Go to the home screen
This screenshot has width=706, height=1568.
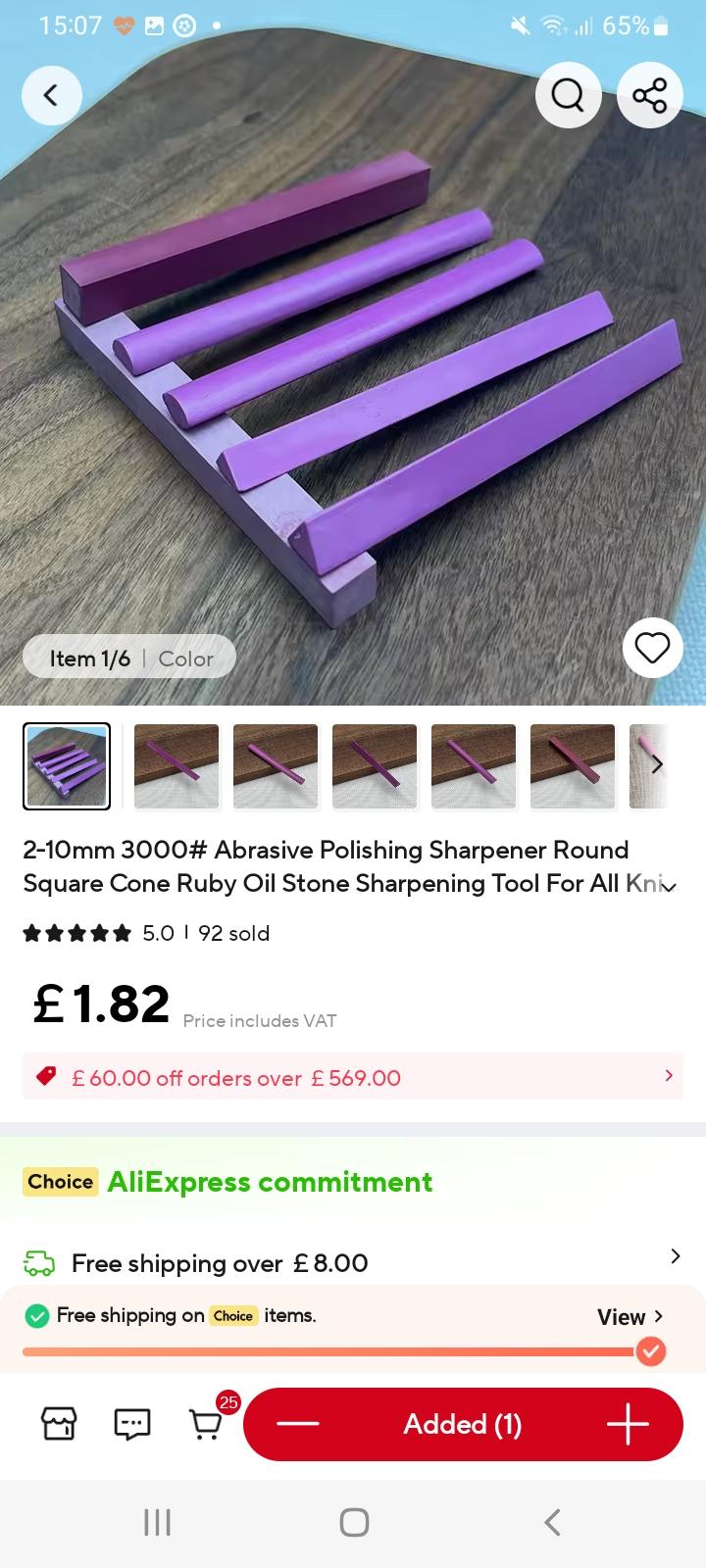click(x=354, y=1522)
